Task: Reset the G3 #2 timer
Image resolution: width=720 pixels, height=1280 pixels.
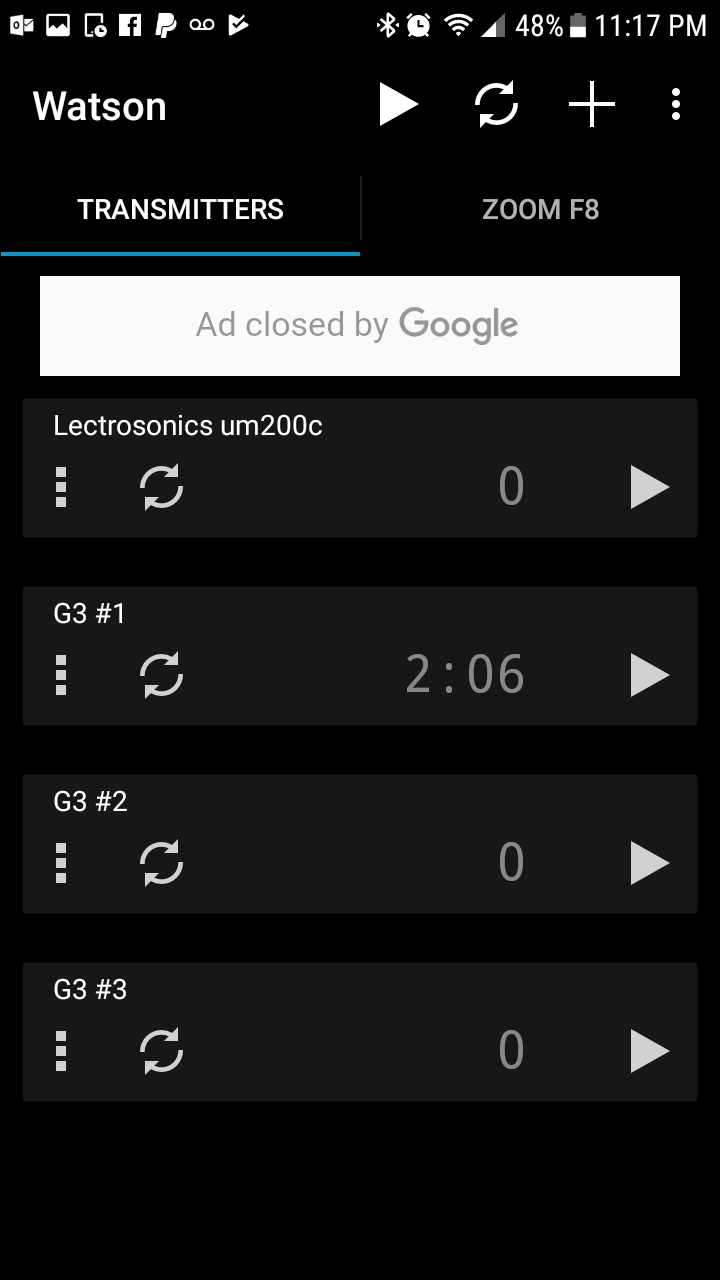Action: coord(162,863)
